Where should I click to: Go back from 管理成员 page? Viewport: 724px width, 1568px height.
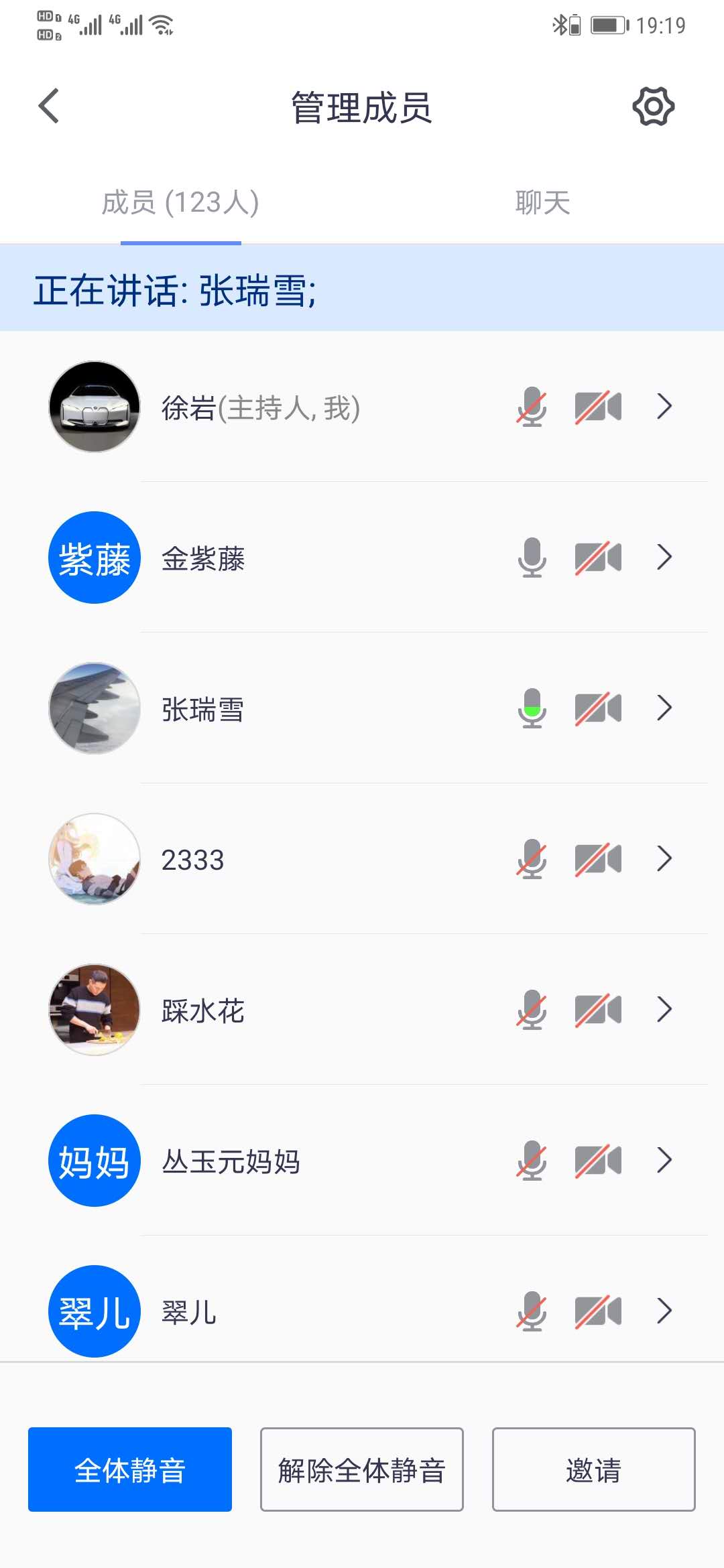tap(49, 107)
